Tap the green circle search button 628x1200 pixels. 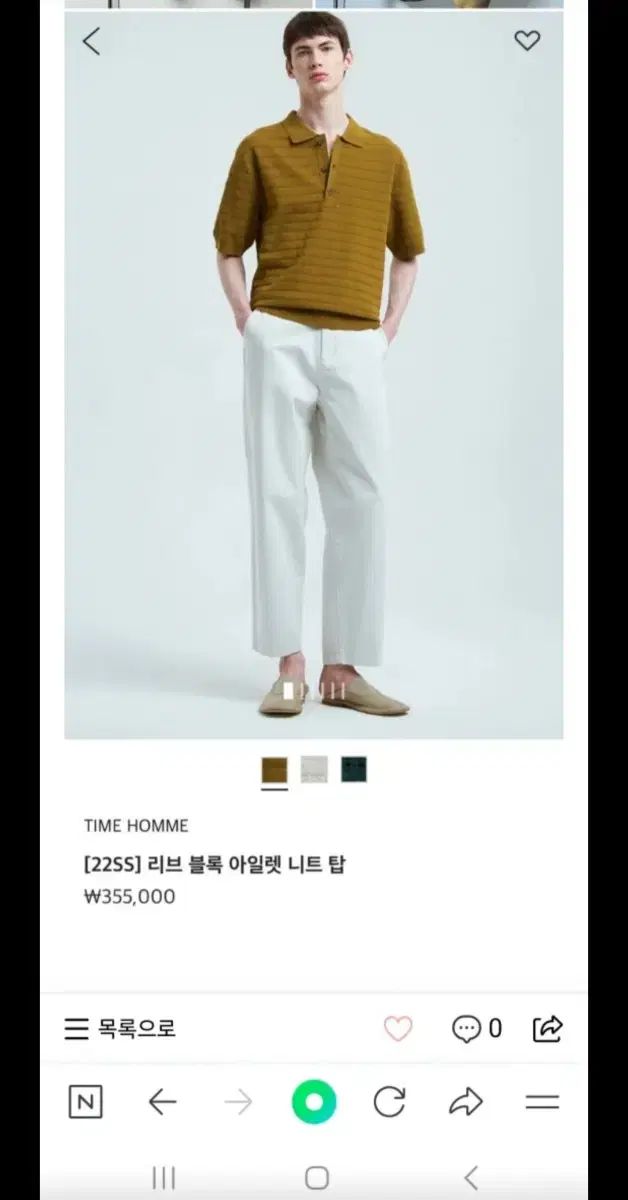[x=314, y=1102]
